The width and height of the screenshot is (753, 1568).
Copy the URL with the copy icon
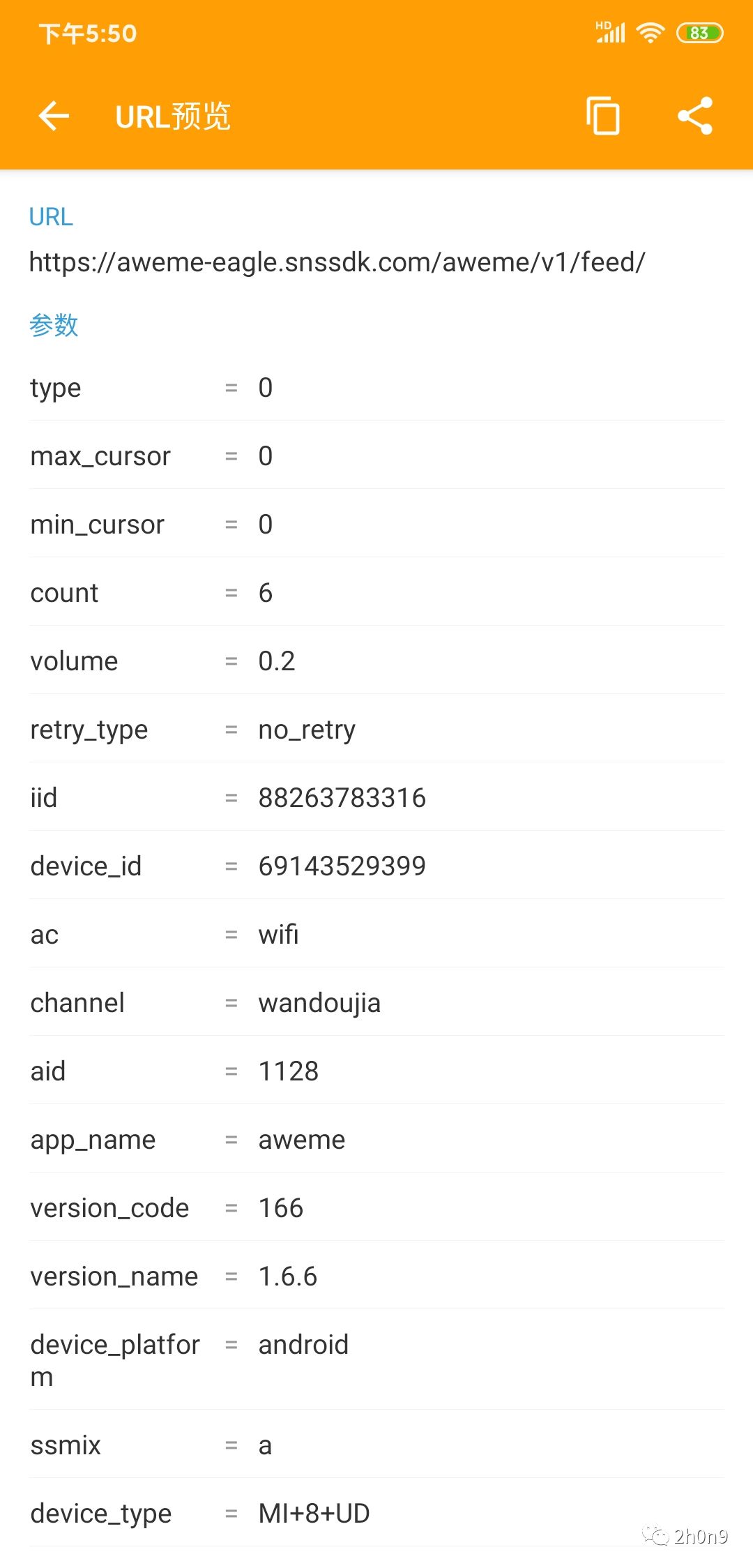603,116
